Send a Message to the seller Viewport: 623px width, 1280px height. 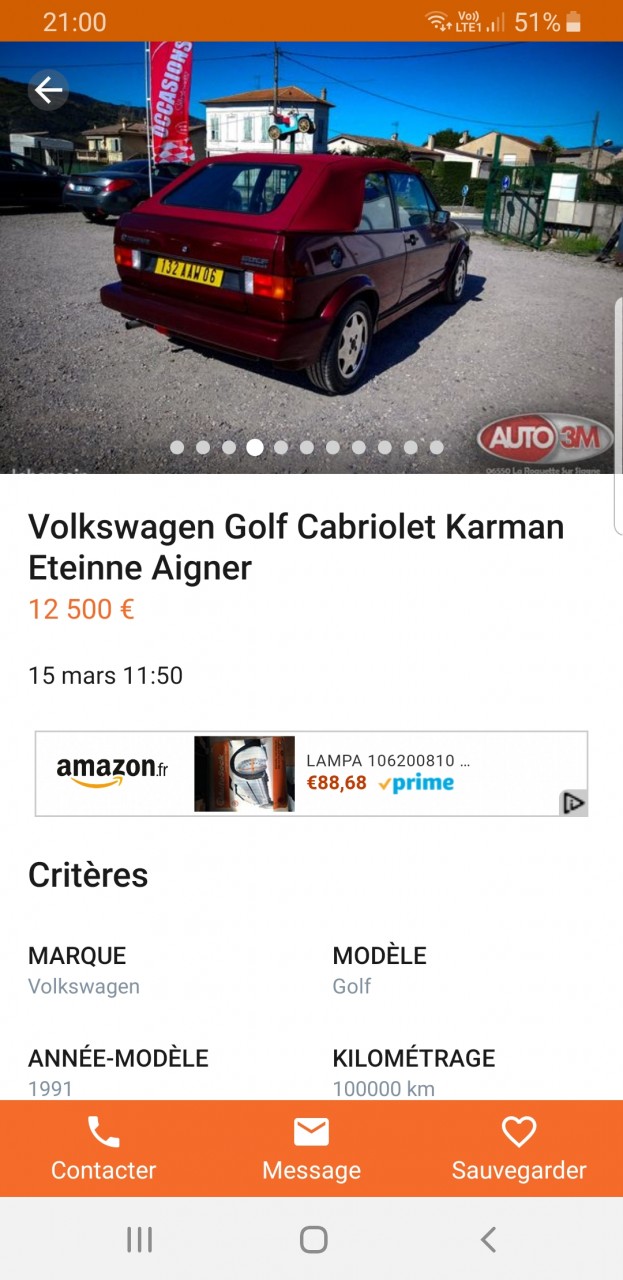click(311, 1149)
